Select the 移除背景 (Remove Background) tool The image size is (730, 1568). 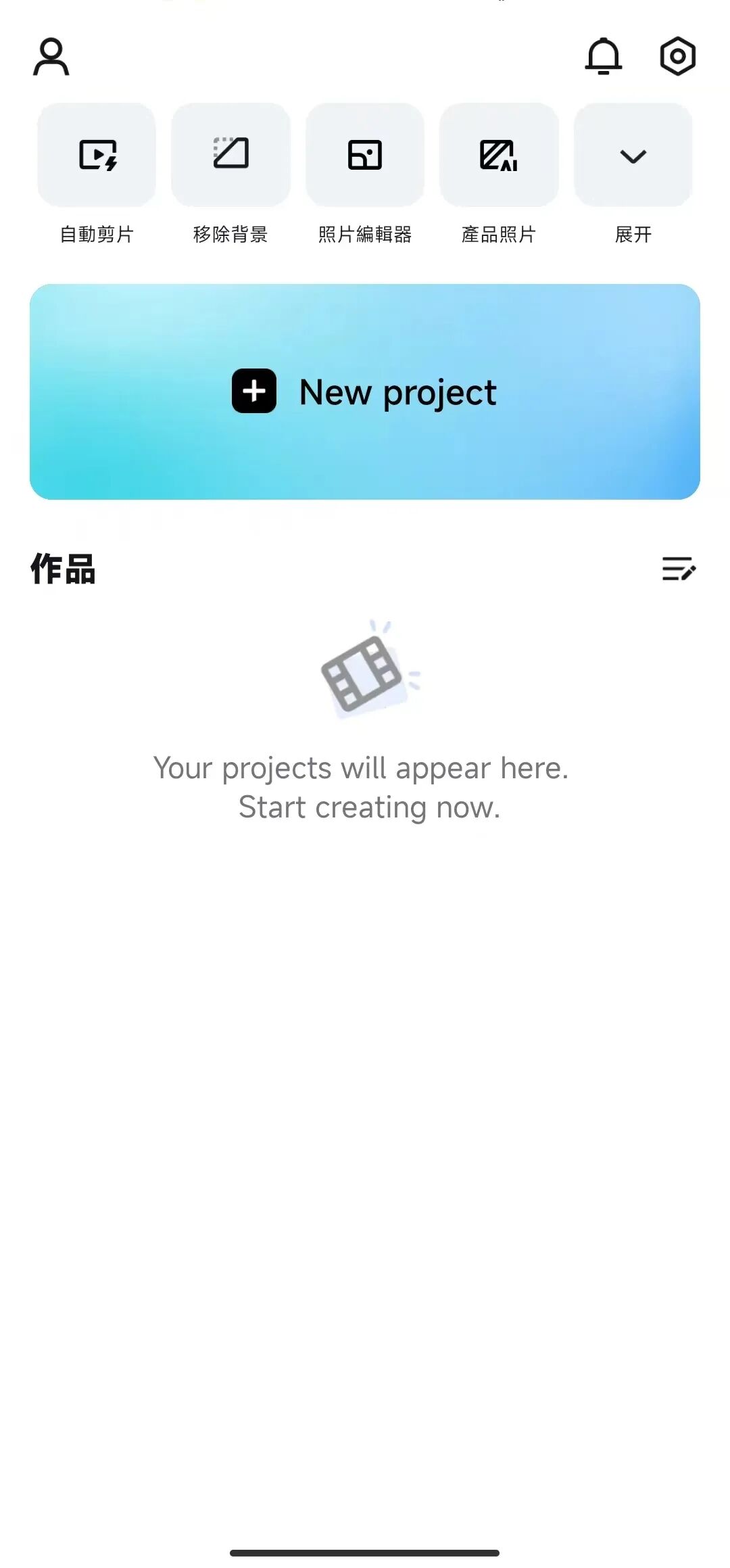[230, 156]
